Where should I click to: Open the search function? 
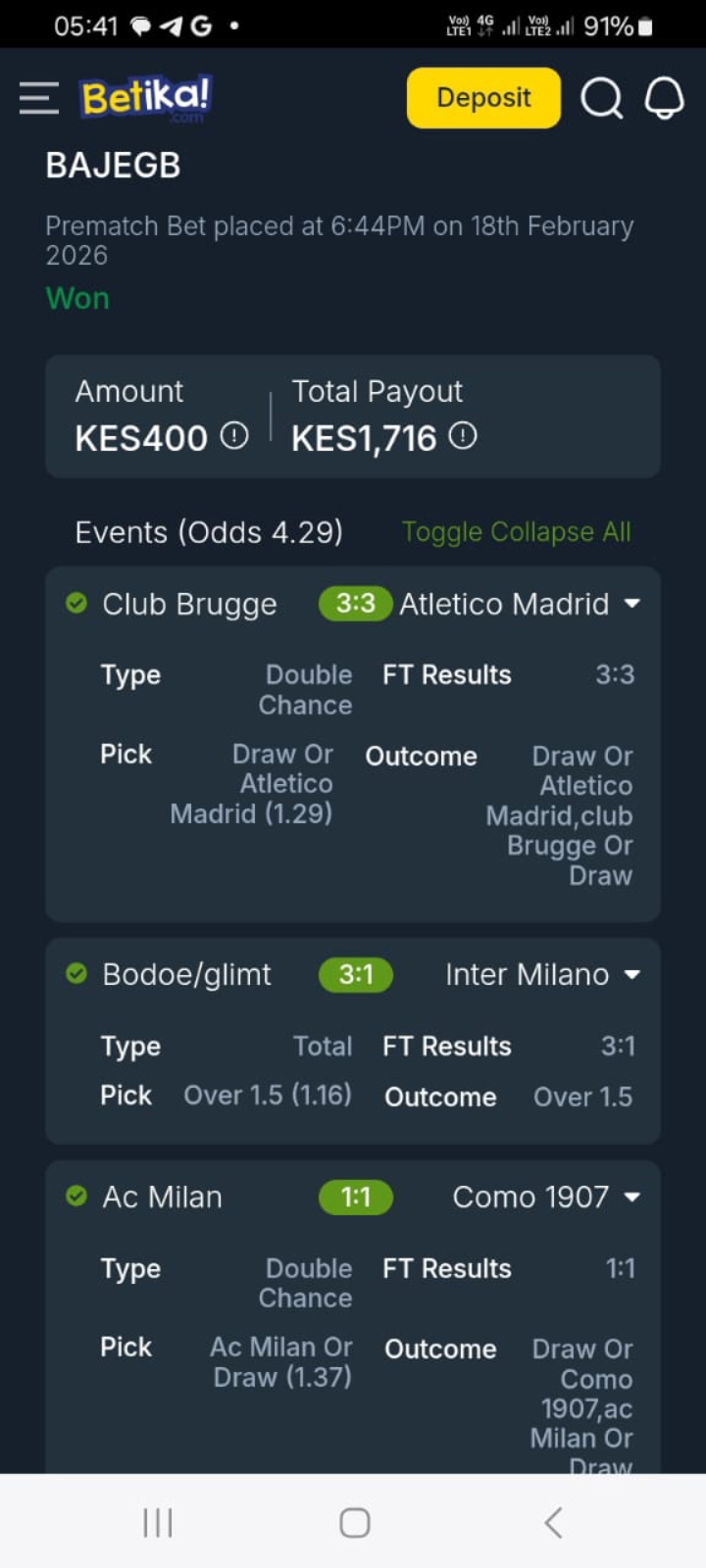pos(603,98)
